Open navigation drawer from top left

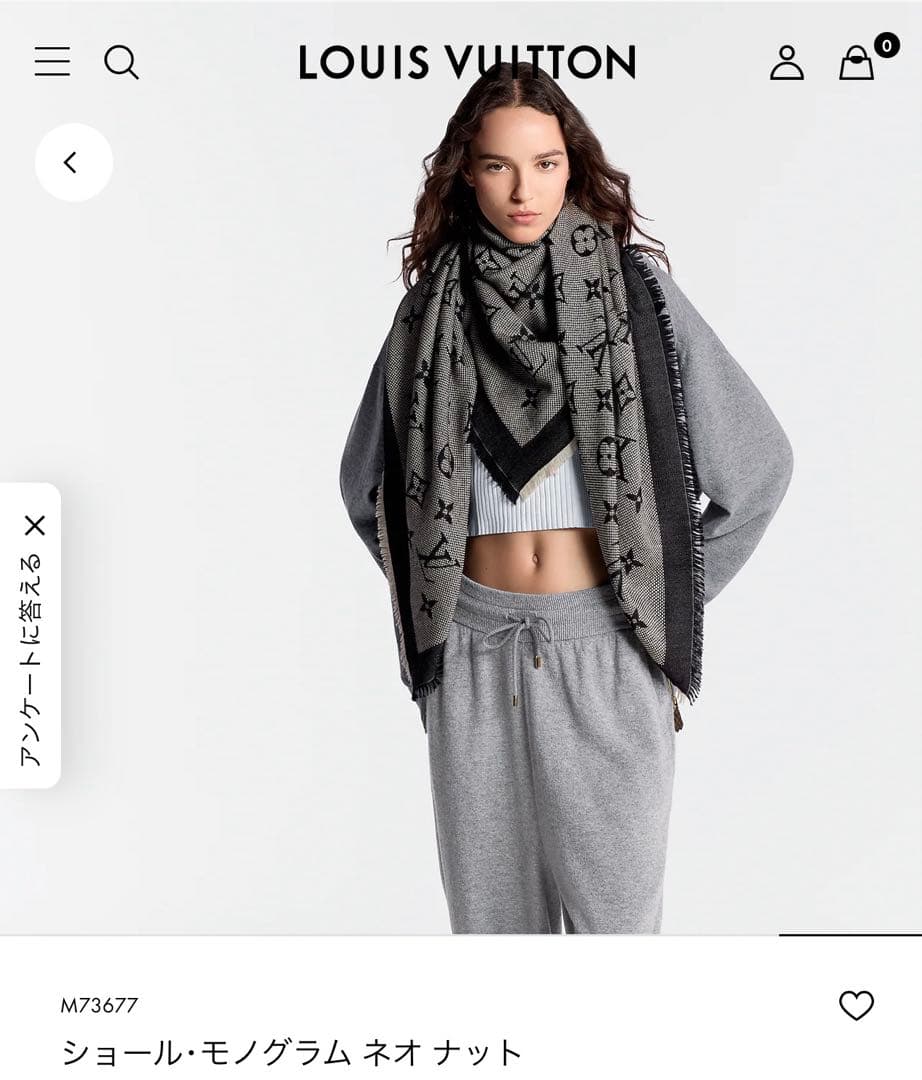(x=51, y=62)
